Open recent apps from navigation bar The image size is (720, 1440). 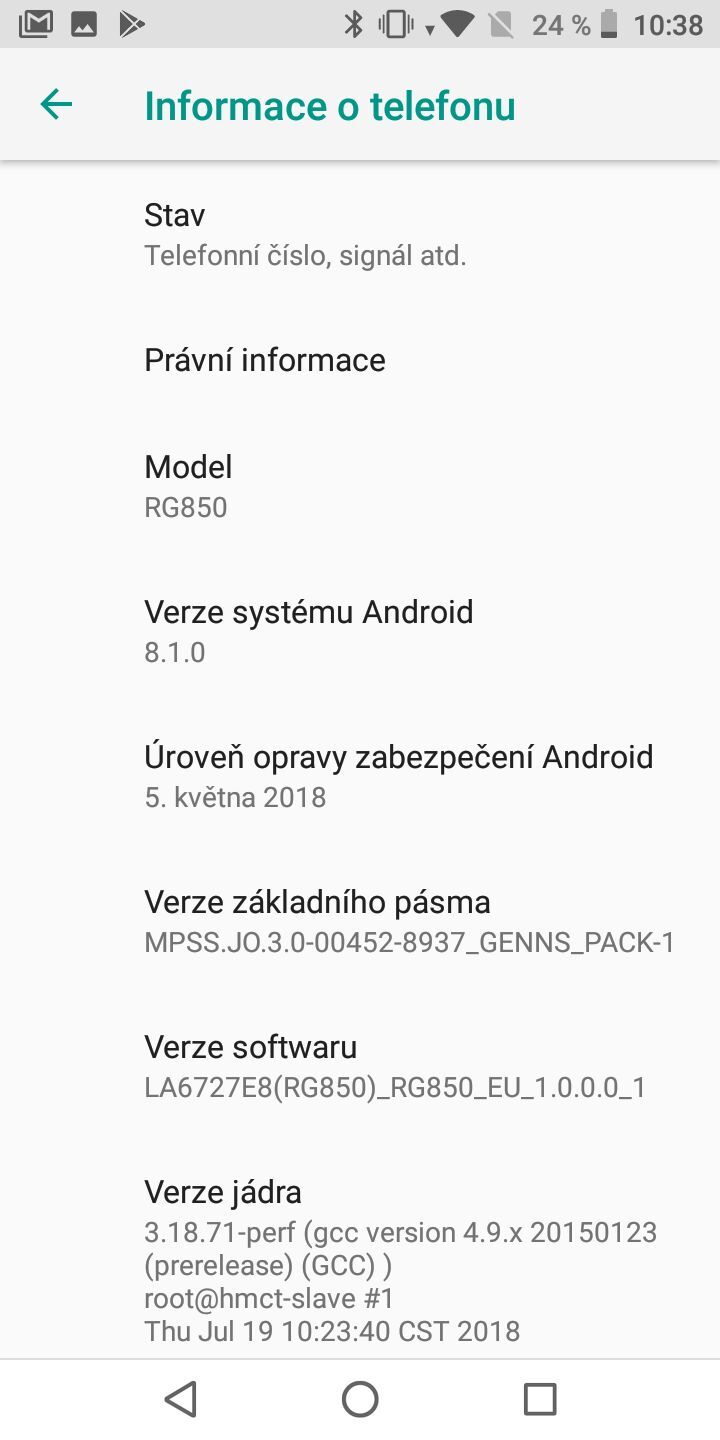[x=540, y=1399]
